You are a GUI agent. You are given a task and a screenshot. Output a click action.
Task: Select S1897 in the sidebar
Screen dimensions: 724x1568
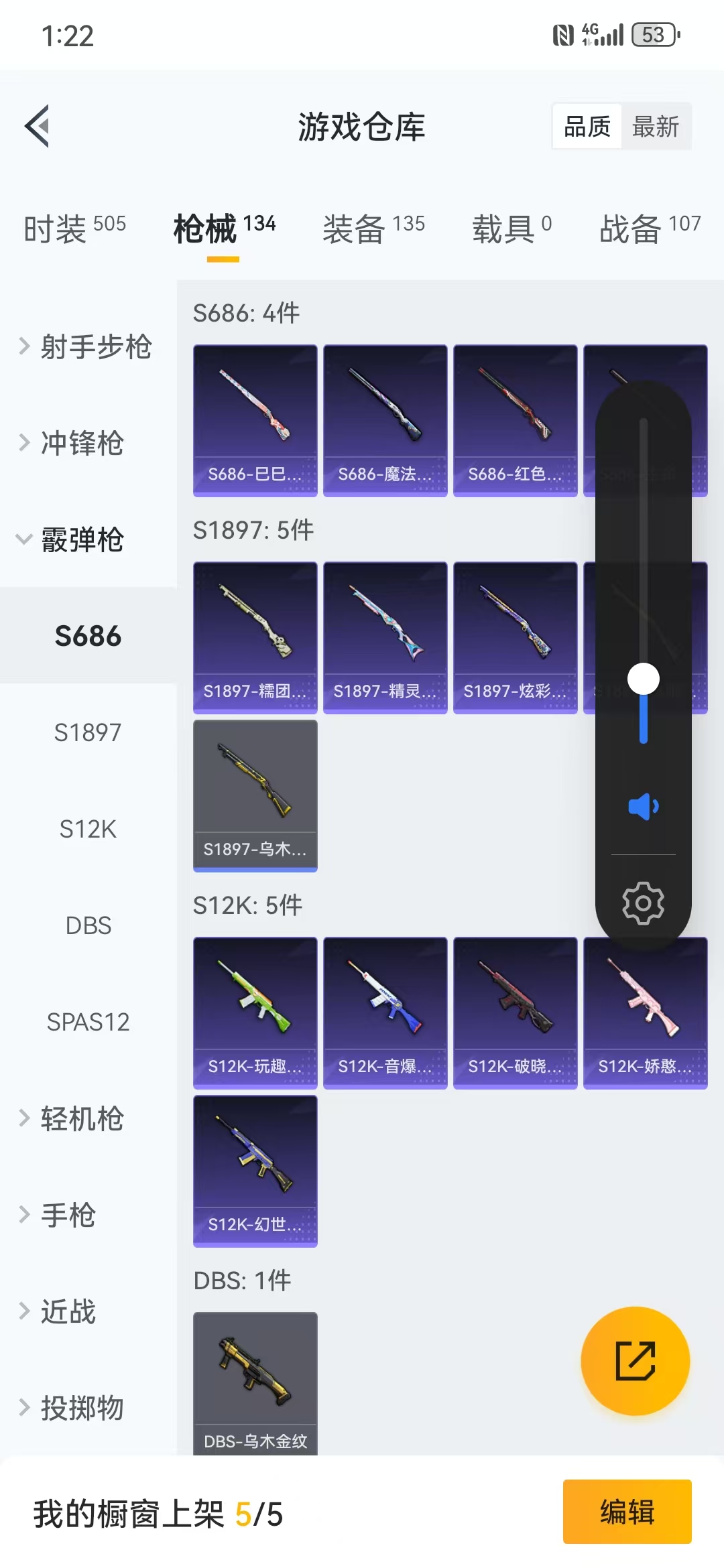[88, 733]
